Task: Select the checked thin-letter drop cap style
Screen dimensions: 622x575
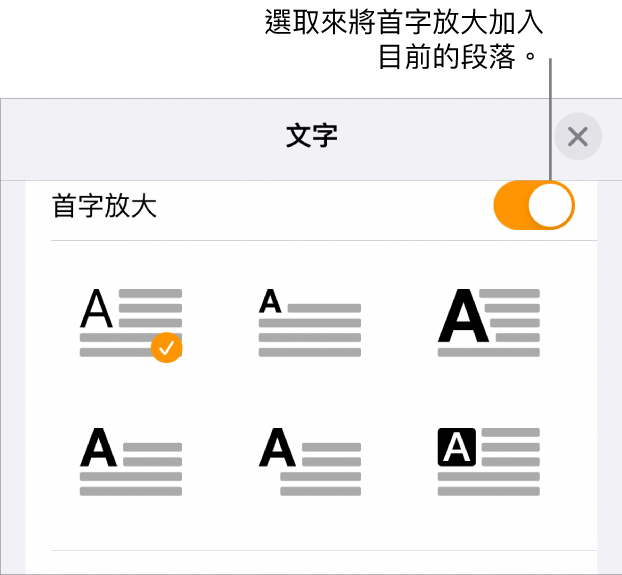Action: [x=131, y=322]
